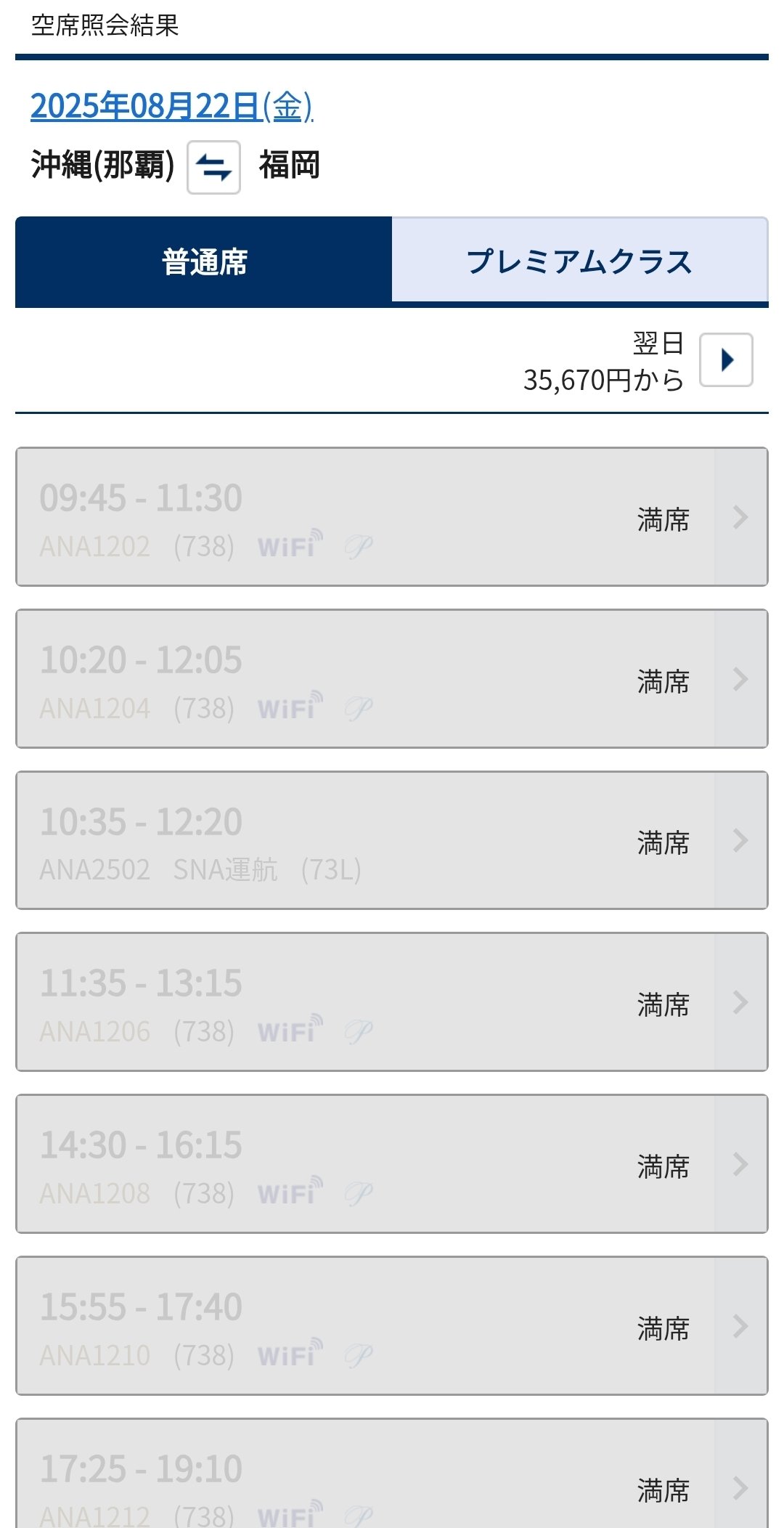Swap departure and arrival airports

coord(213,167)
